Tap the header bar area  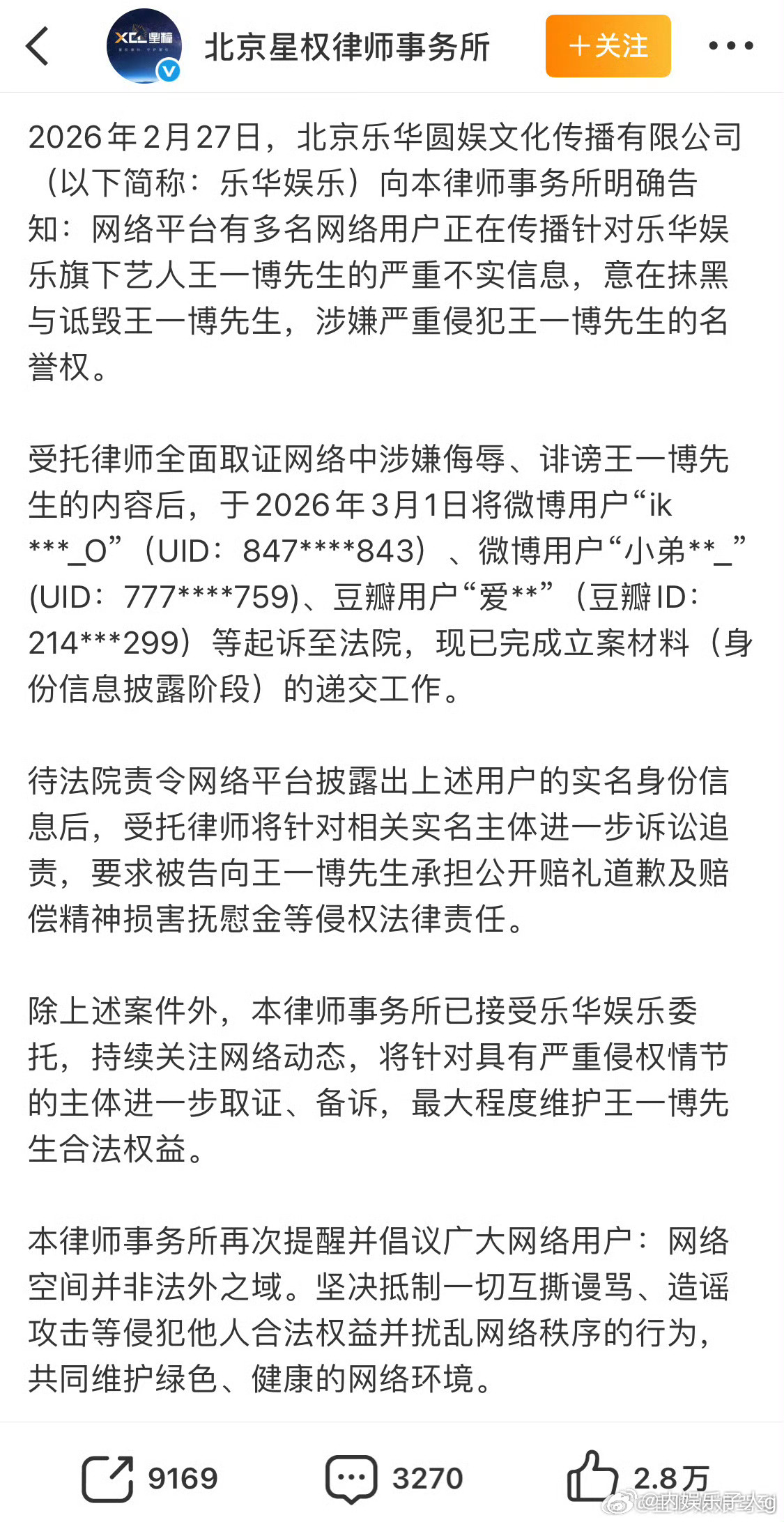390,45
